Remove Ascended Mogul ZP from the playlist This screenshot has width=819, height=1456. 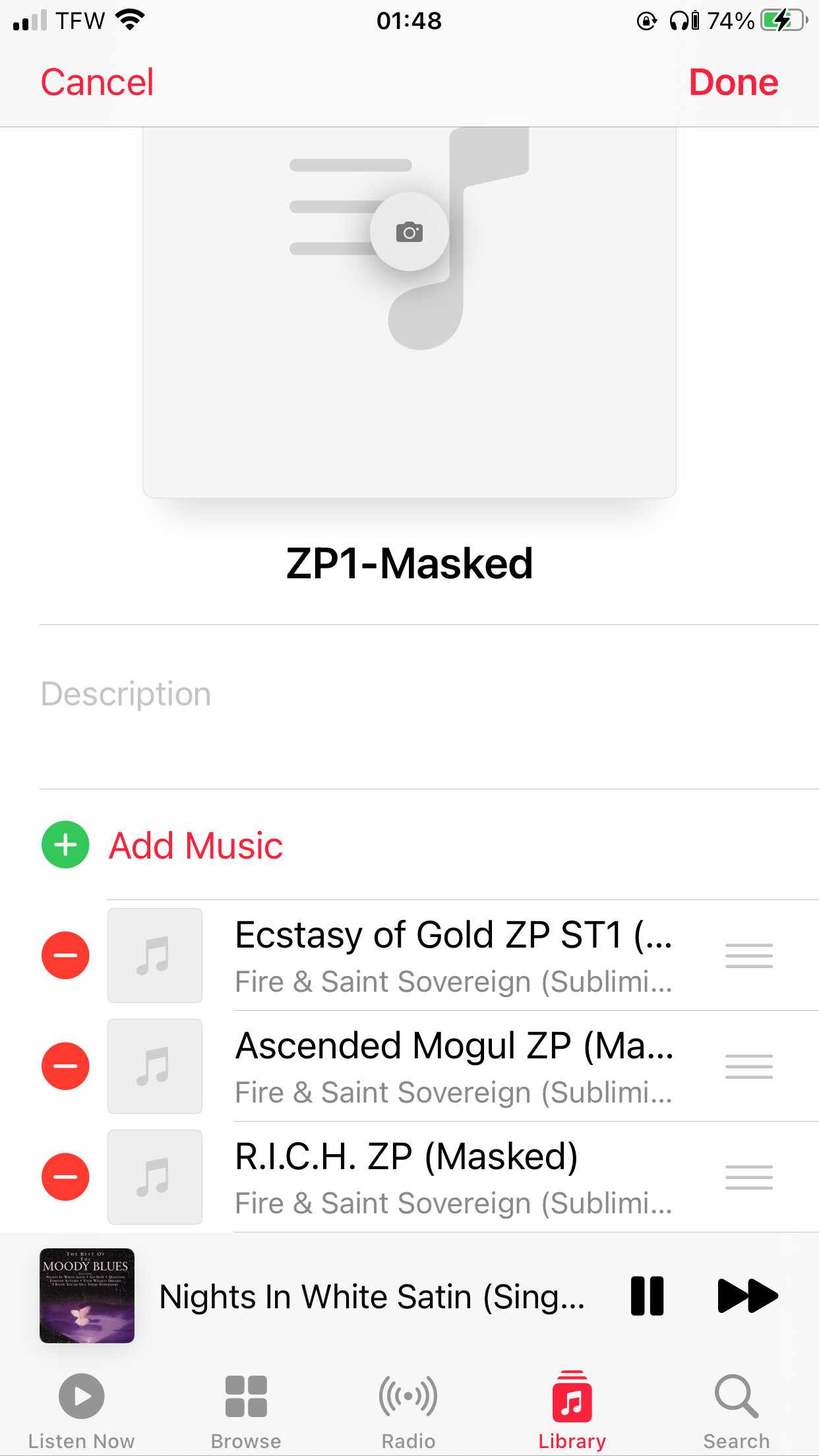click(x=65, y=1066)
